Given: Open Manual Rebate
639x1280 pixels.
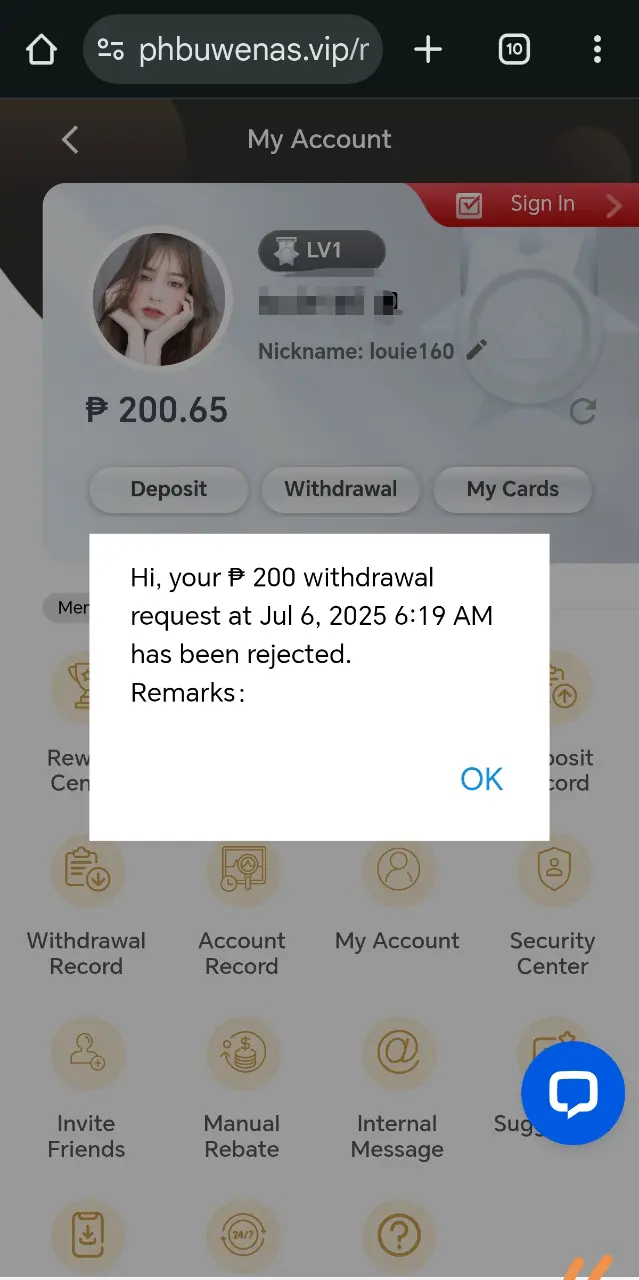Looking at the screenshot, I should (242, 1090).
